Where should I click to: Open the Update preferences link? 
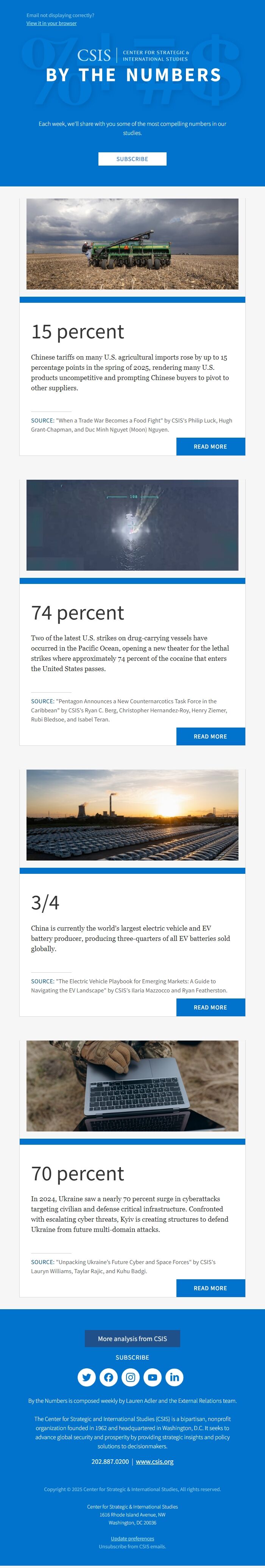point(132,1538)
